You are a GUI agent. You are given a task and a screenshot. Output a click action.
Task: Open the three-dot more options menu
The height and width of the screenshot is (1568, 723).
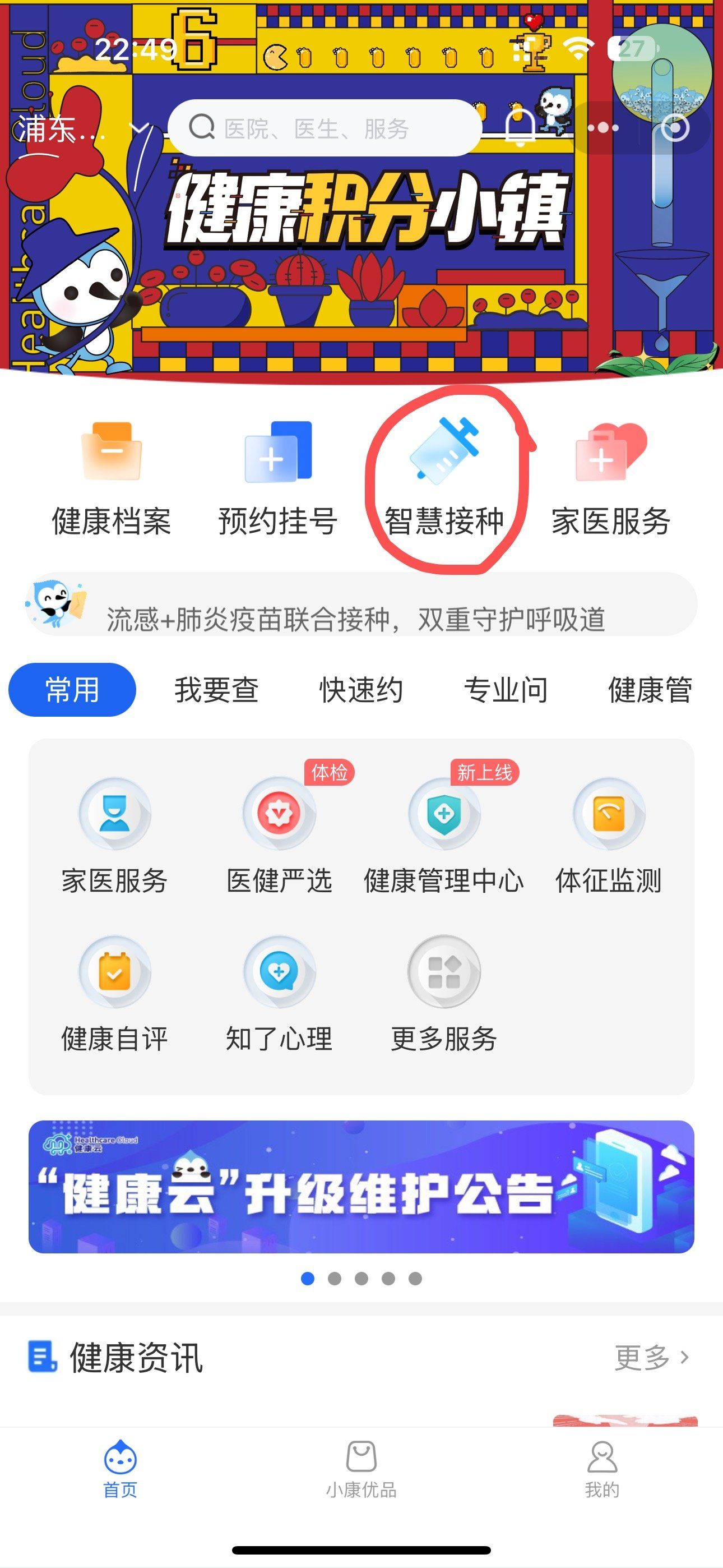point(603,128)
